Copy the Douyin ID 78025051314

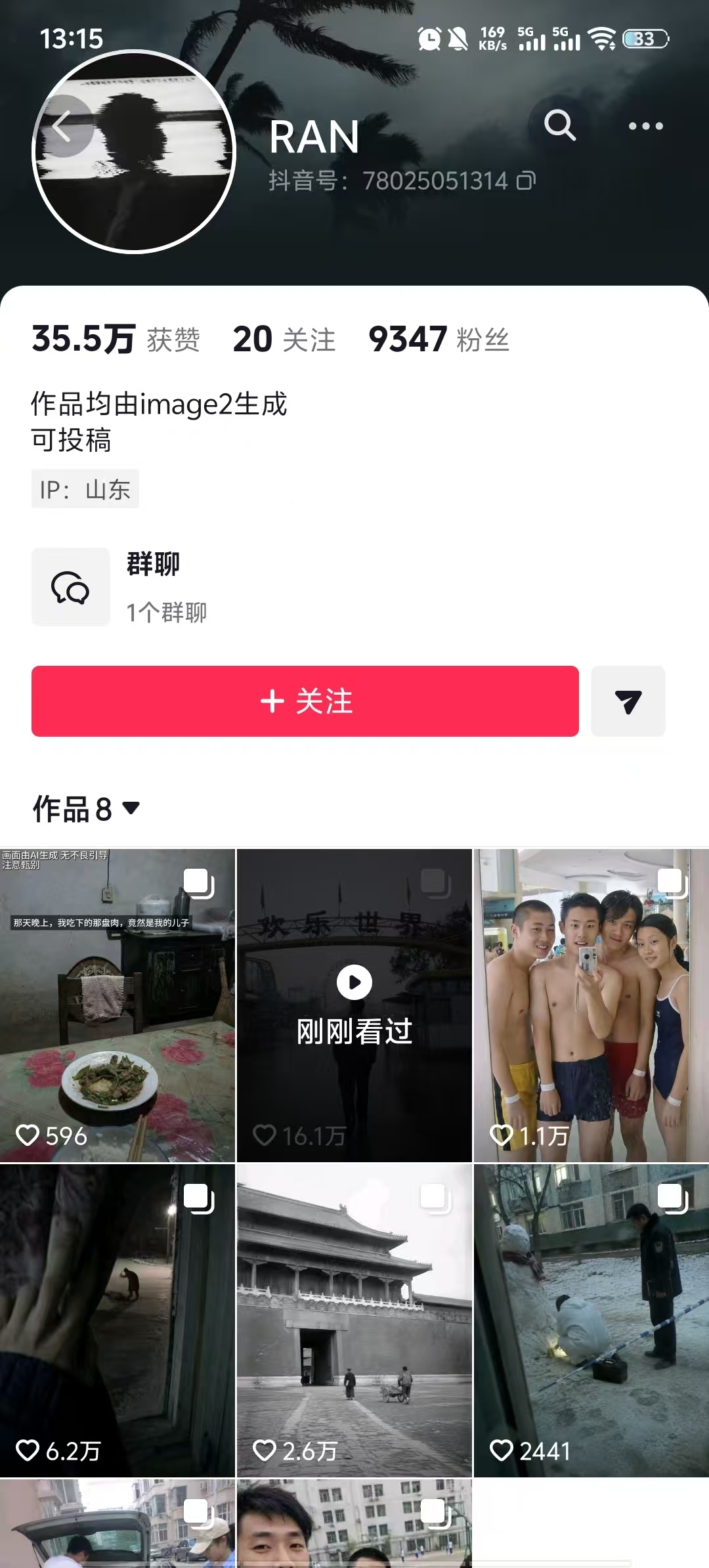tap(526, 181)
